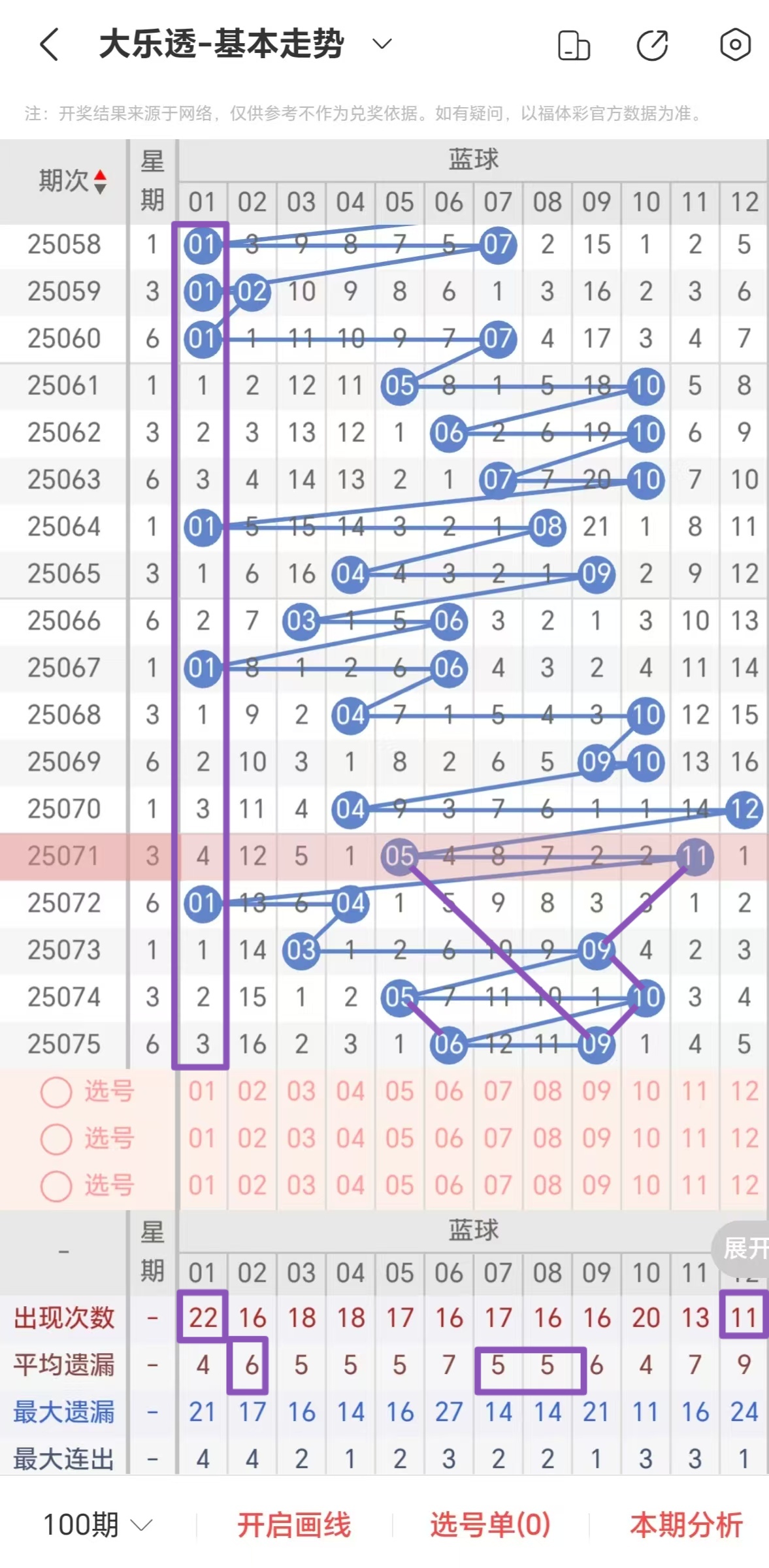
Task: Pick blue ball 12 in the third 选号 row
Action: pyautogui.click(x=744, y=1185)
